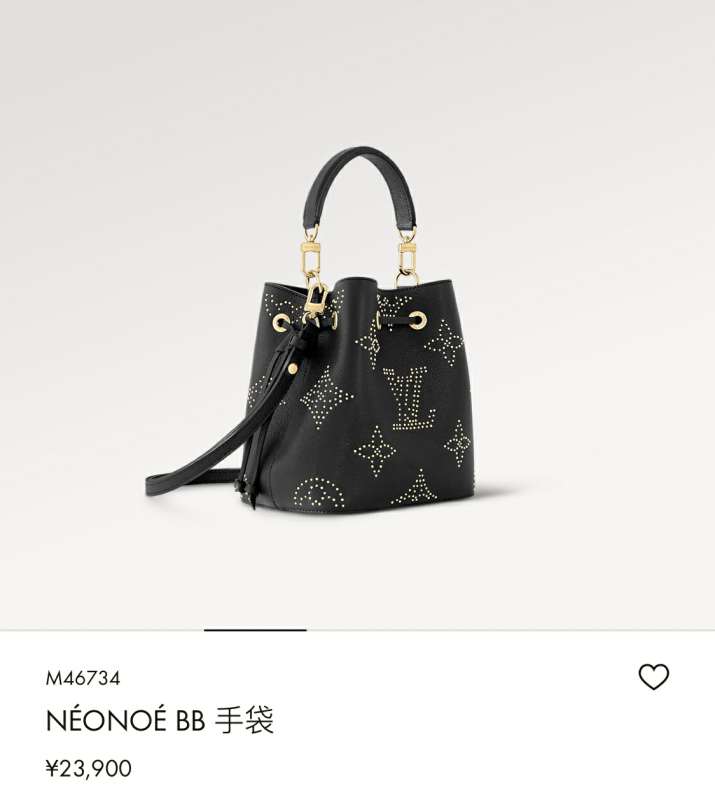Add NÉONOÉ BB bag to wishlist
Image resolution: width=715 pixels, height=800 pixels.
(x=653, y=677)
